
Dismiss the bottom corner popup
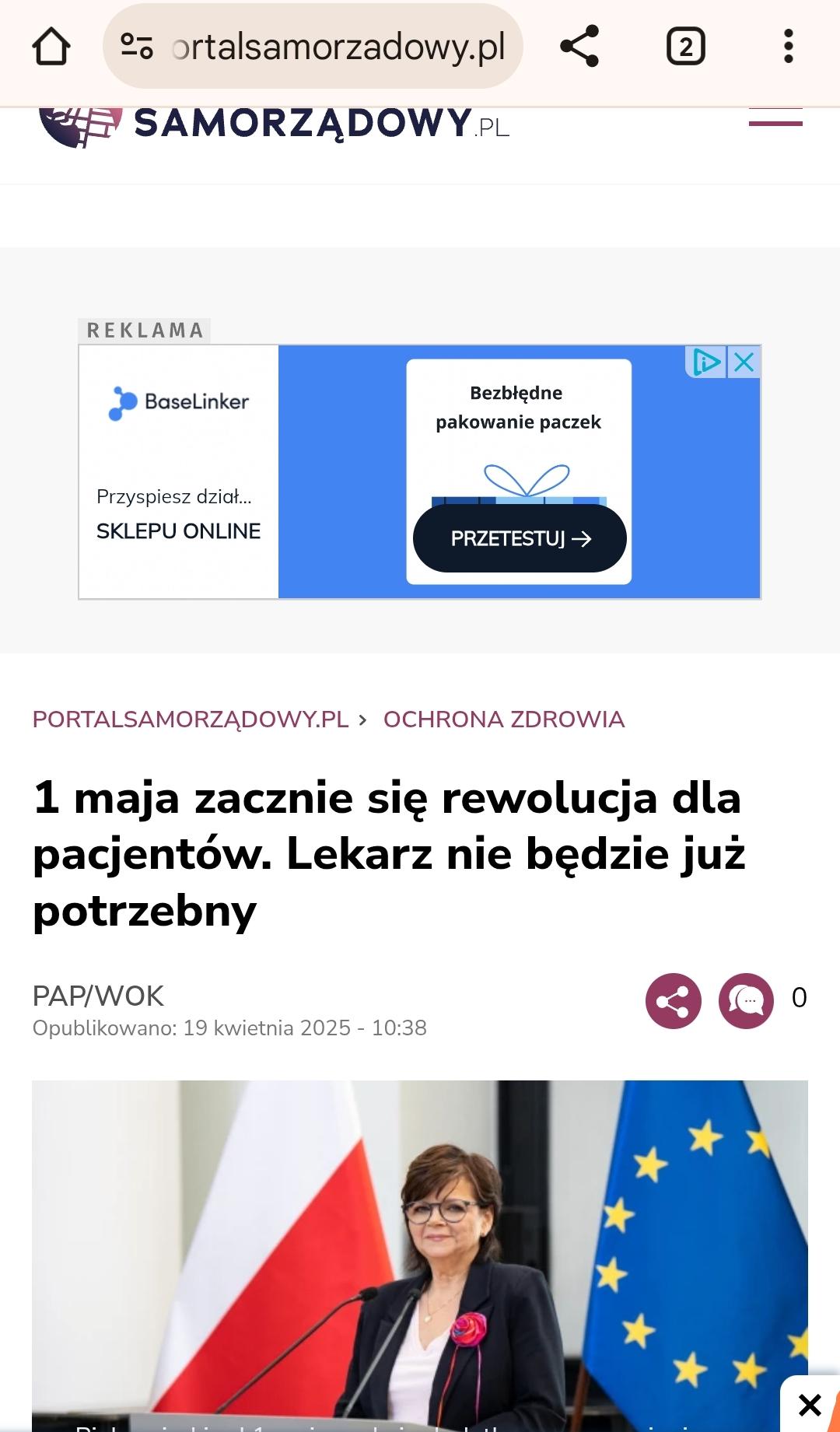click(x=810, y=1405)
